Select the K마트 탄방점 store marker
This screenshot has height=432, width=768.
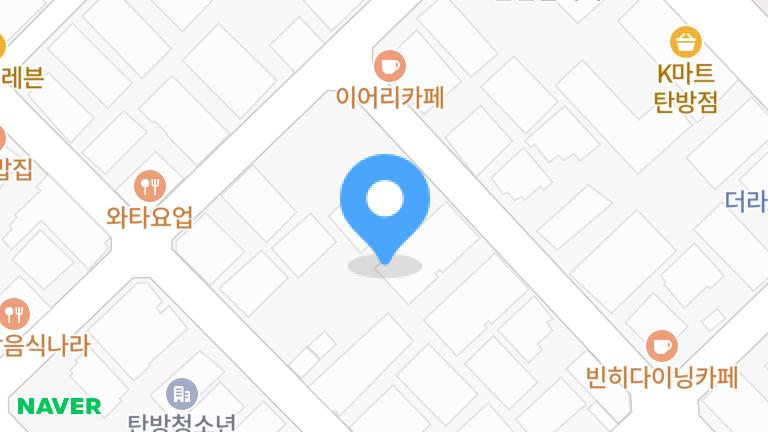point(685,42)
